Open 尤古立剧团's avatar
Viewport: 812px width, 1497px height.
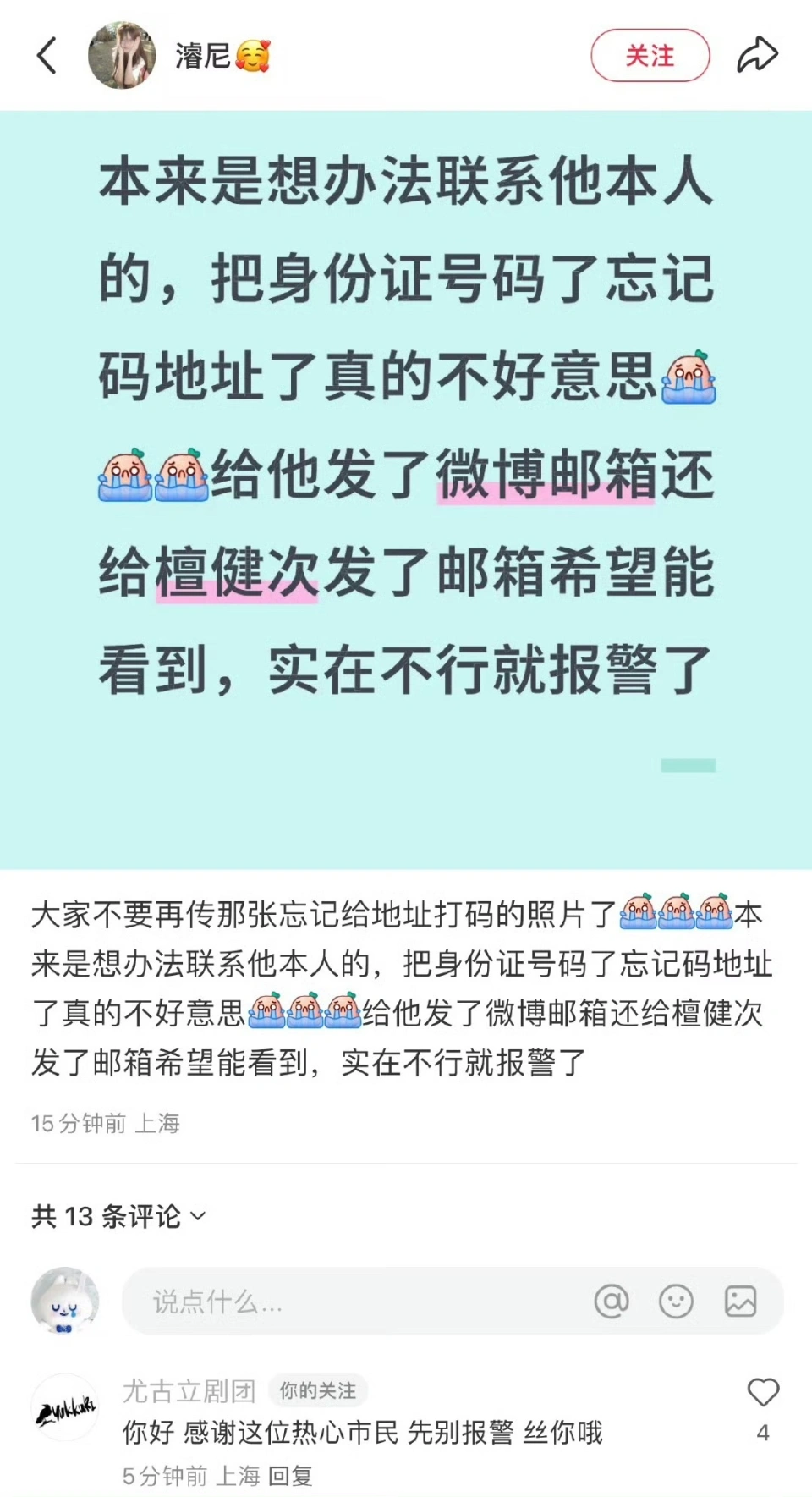pyautogui.click(x=65, y=1408)
